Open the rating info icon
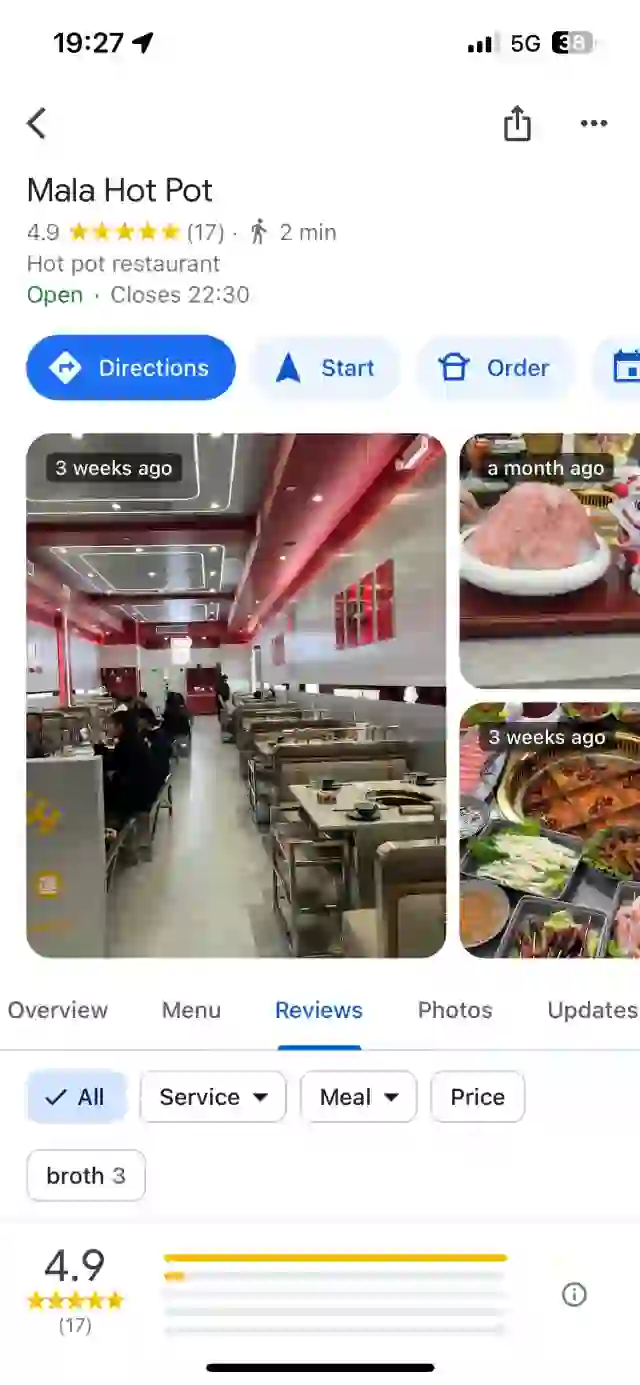Image resolution: width=640 pixels, height=1385 pixels. (574, 1295)
